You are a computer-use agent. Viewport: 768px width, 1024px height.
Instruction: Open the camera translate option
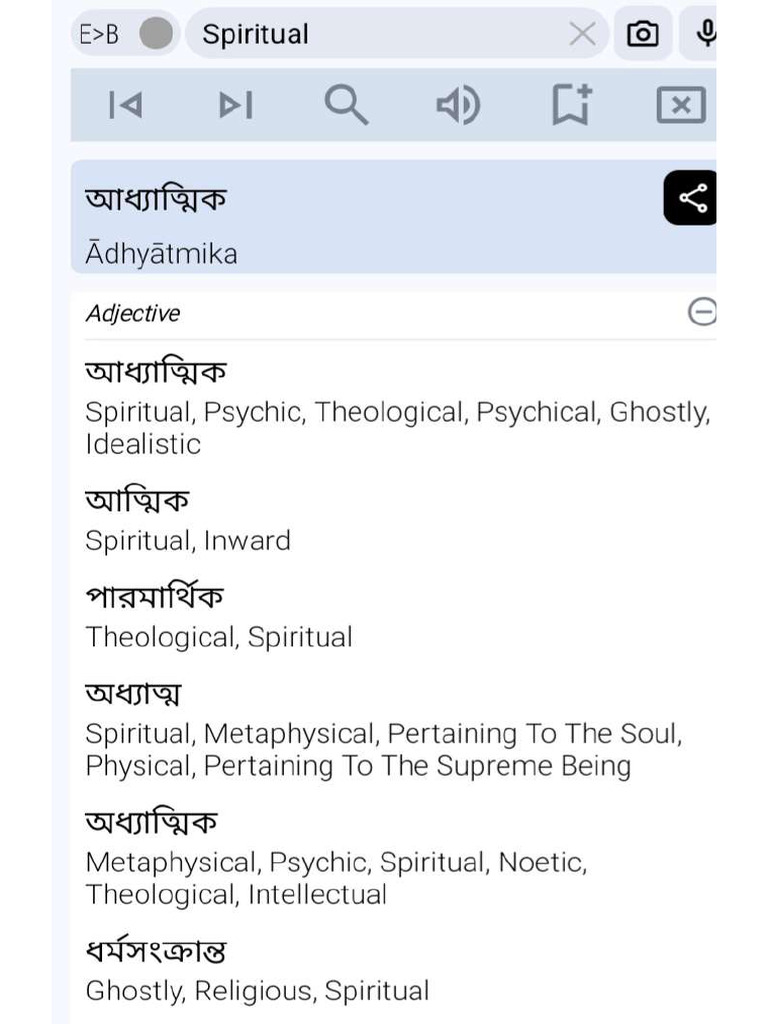(642, 34)
